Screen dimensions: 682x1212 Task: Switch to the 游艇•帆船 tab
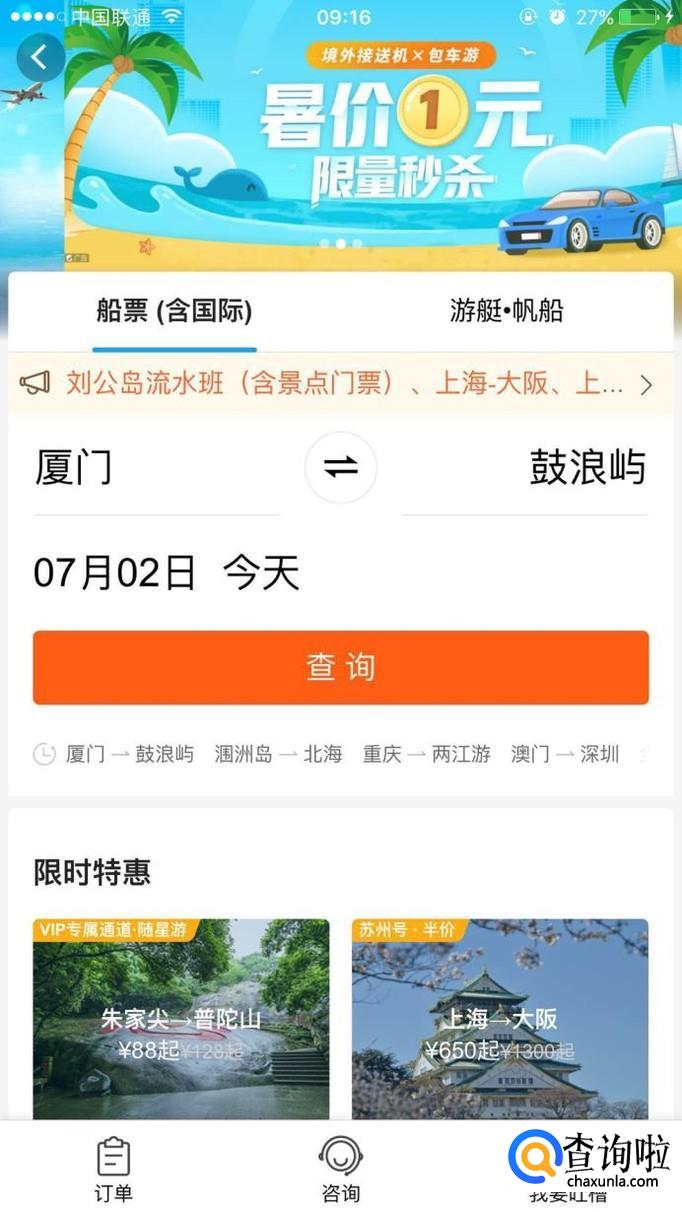pos(506,311)
